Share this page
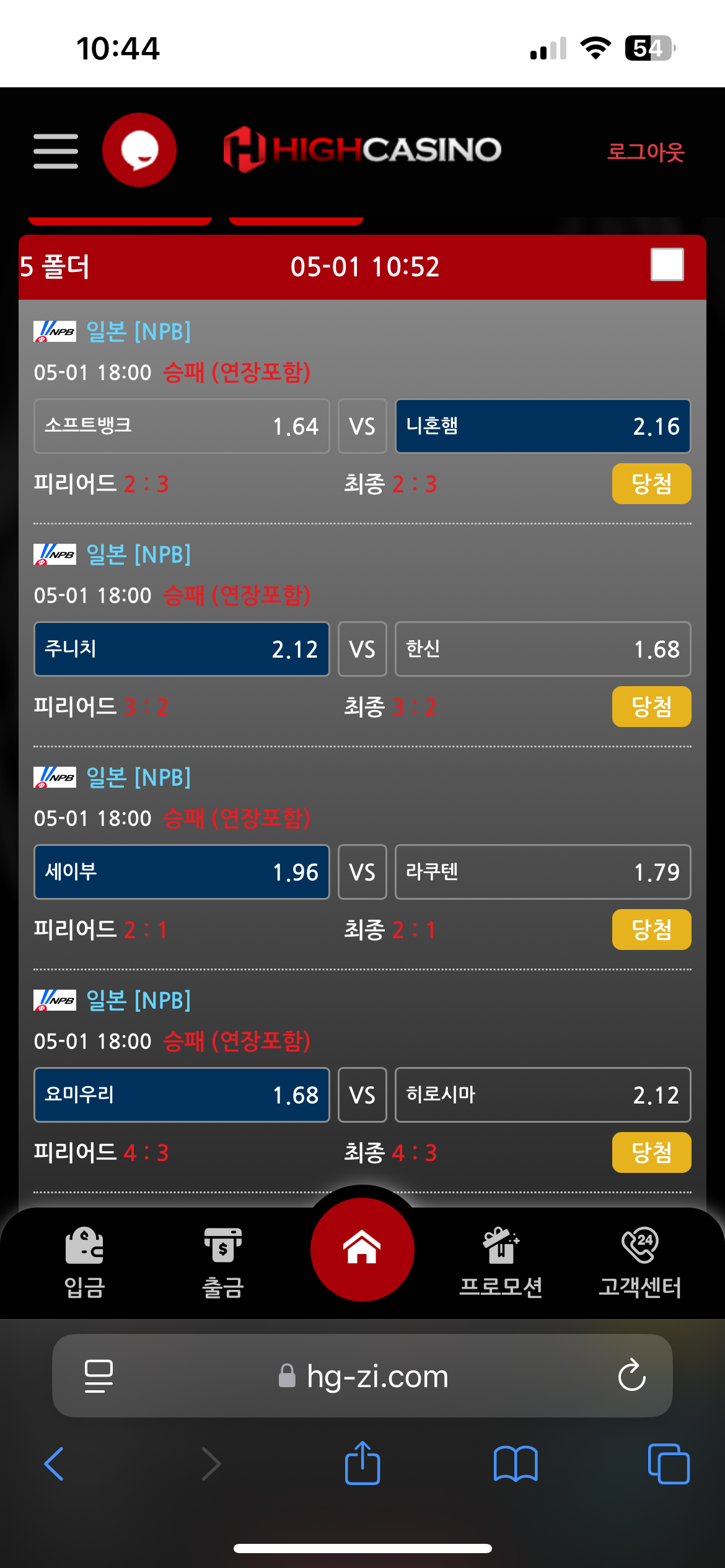Viewport: 725px width, 1568px height. [362, 1463]
